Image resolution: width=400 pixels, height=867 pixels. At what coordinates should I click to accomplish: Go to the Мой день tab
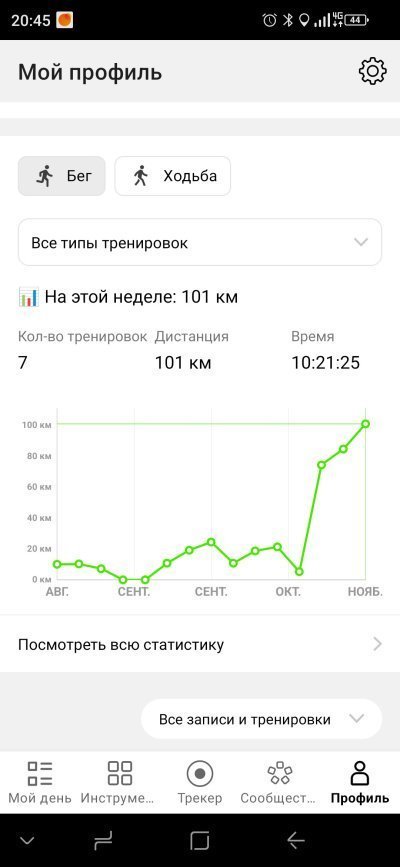40,782
